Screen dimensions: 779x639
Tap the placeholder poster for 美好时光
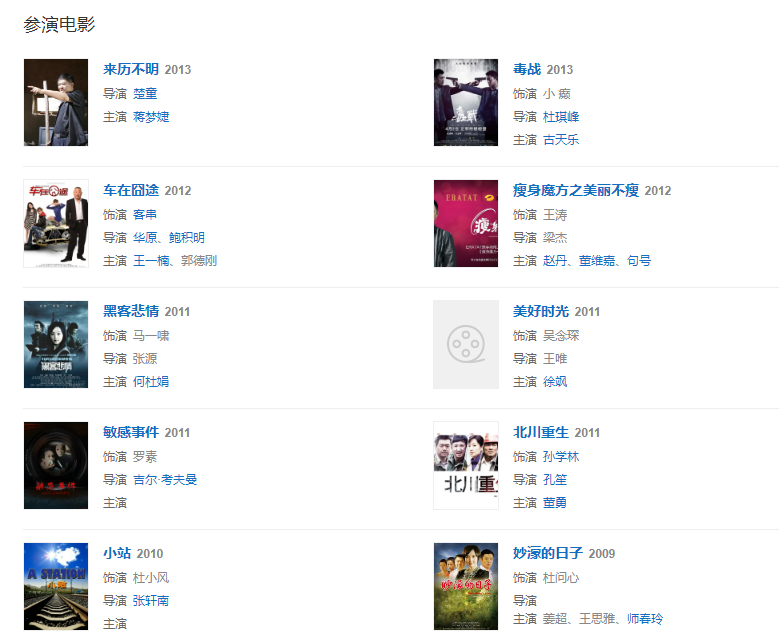pyautogui.click(x=466, y=344)
